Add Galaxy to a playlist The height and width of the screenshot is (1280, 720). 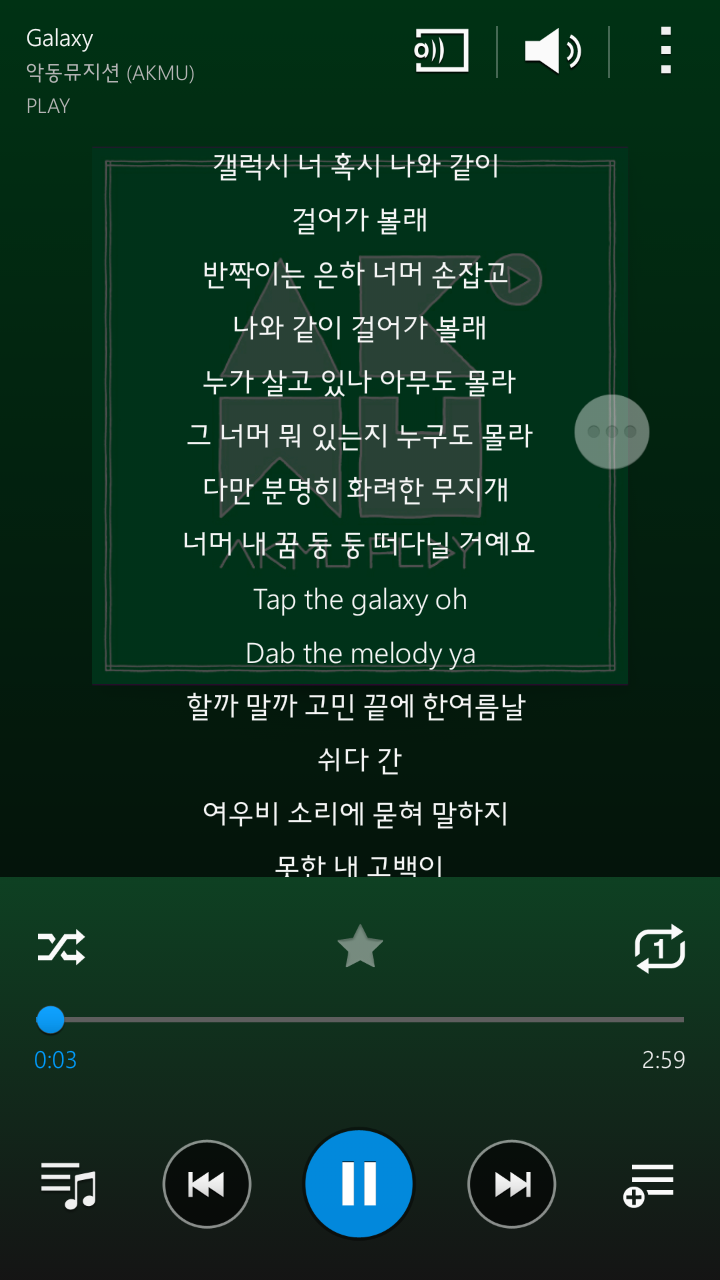click(x=648, y=1185)
